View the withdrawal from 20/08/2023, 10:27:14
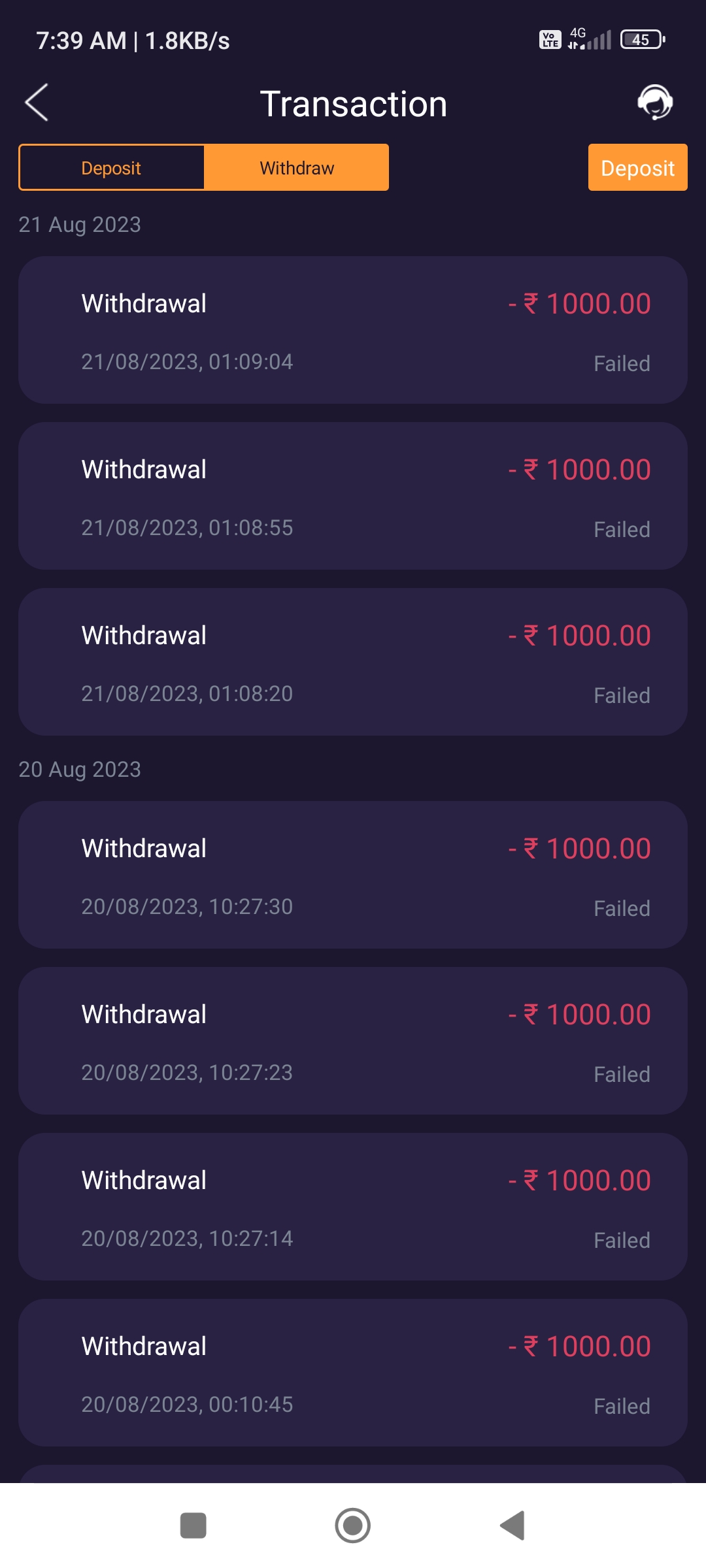Screen dimensions: 706x1568 (353, 1207)
